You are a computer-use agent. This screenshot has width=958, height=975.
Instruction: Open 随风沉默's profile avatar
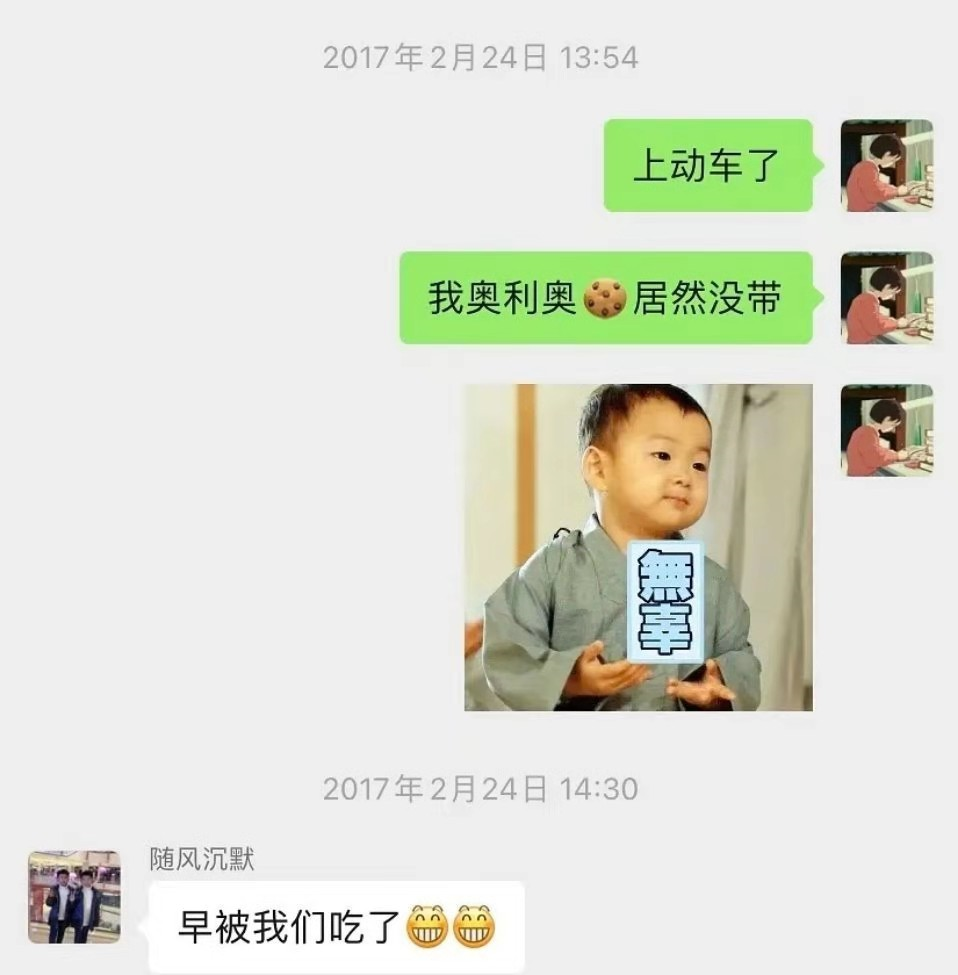tap(74, 897)
